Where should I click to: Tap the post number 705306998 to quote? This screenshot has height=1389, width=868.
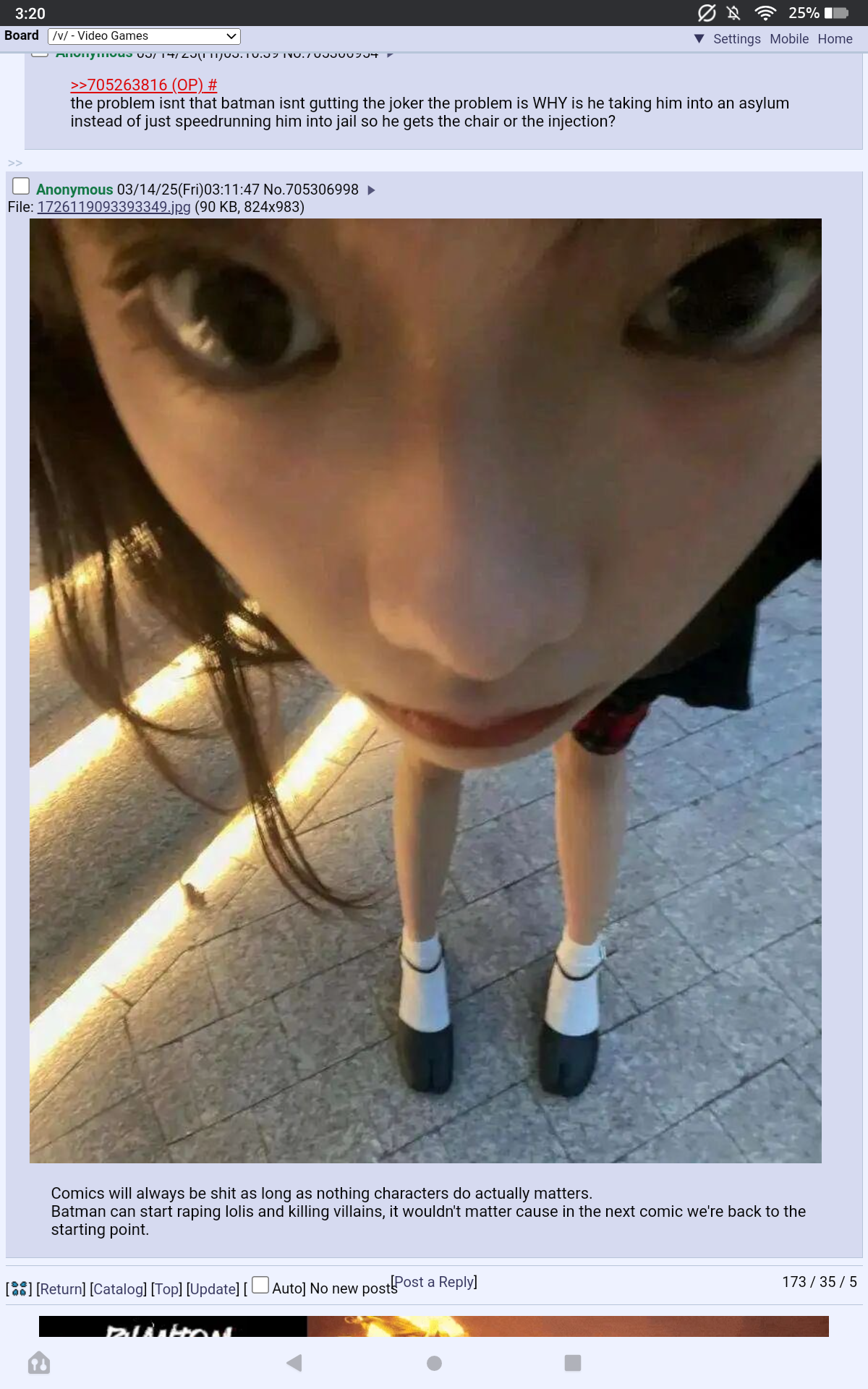tap(322, 190)
